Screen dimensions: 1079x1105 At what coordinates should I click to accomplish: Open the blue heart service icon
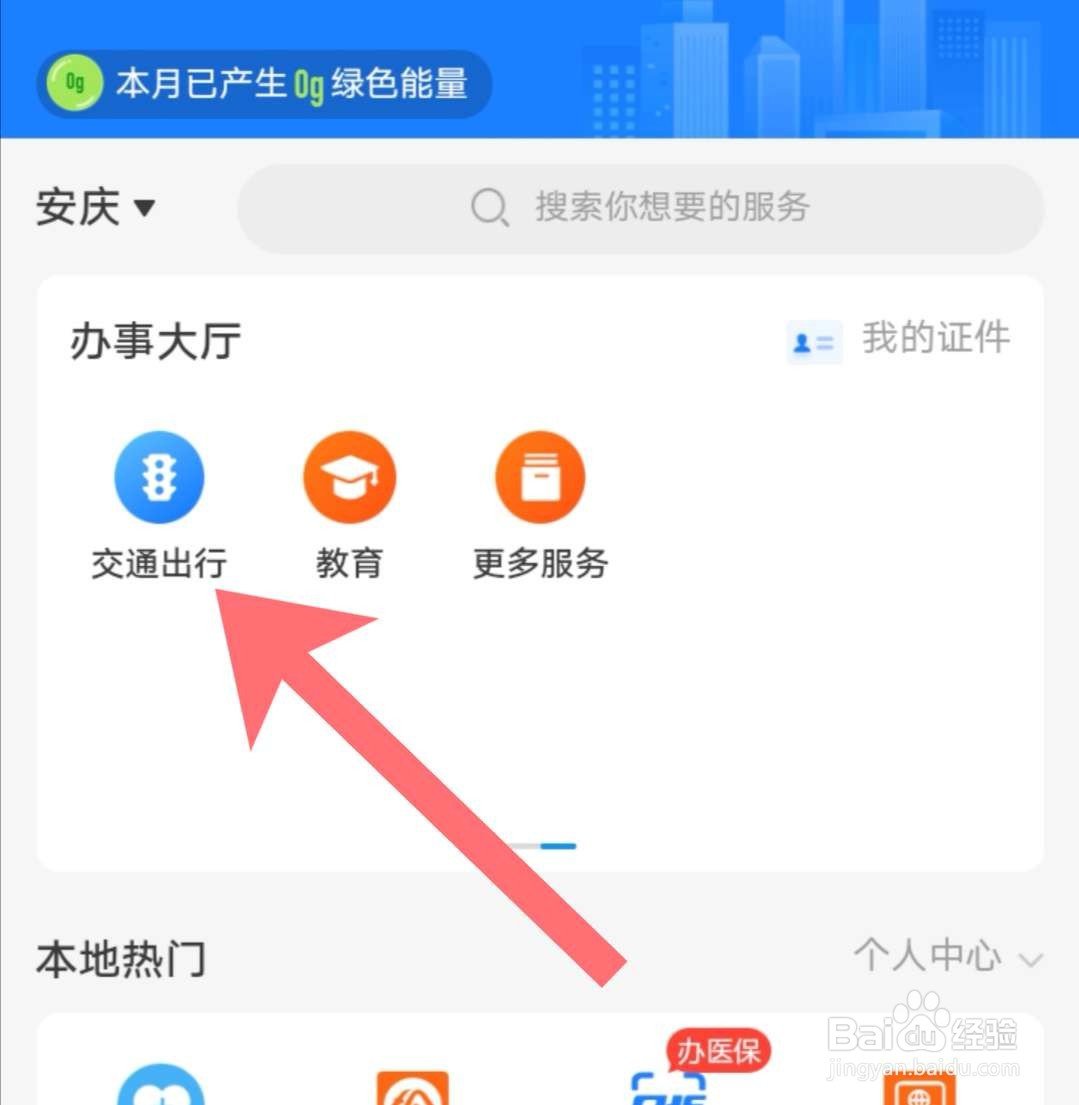click(160, 1090)
